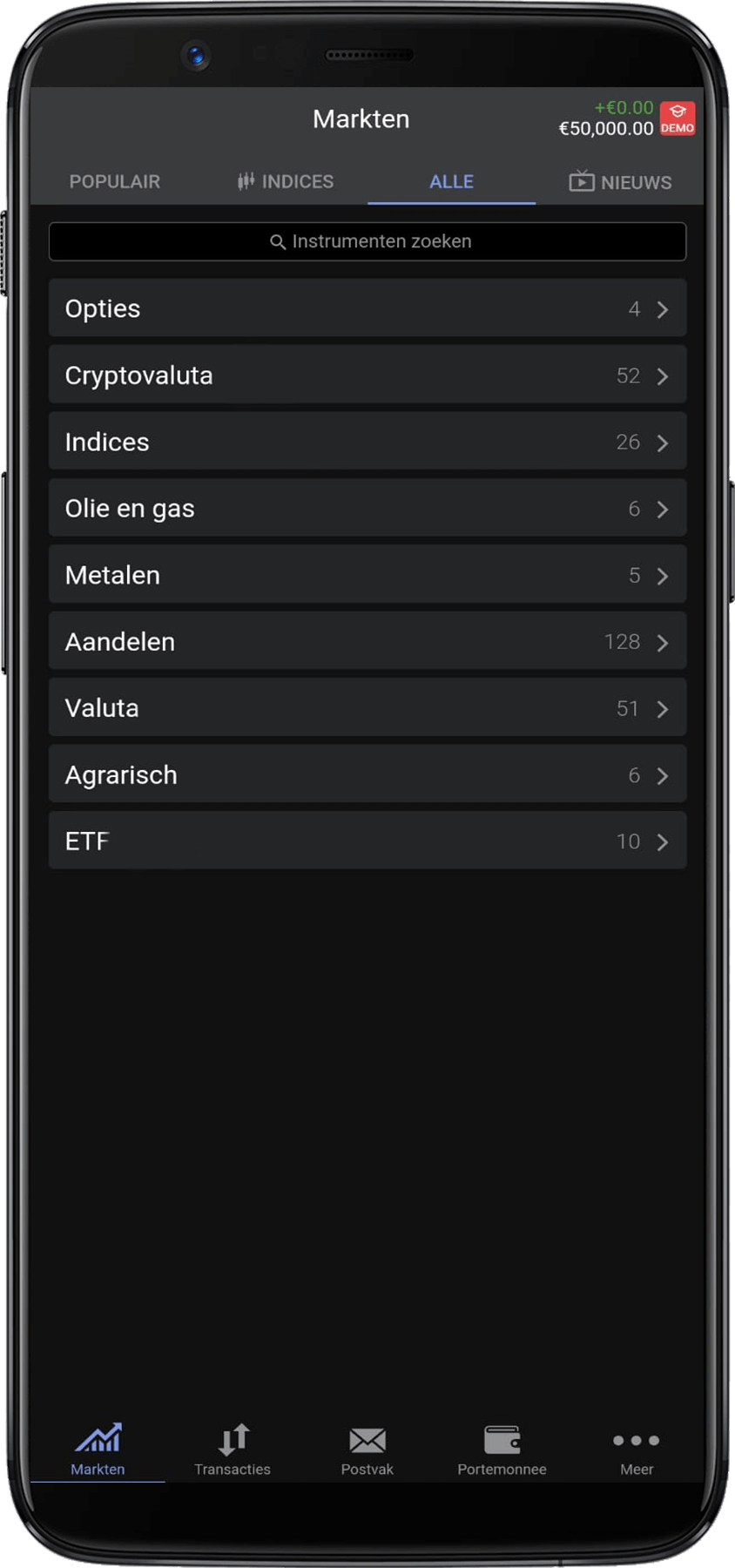Open the Nieuws tab
Image resolution: width=735 pixels, height=1568 pixels.
click(620, 182)
